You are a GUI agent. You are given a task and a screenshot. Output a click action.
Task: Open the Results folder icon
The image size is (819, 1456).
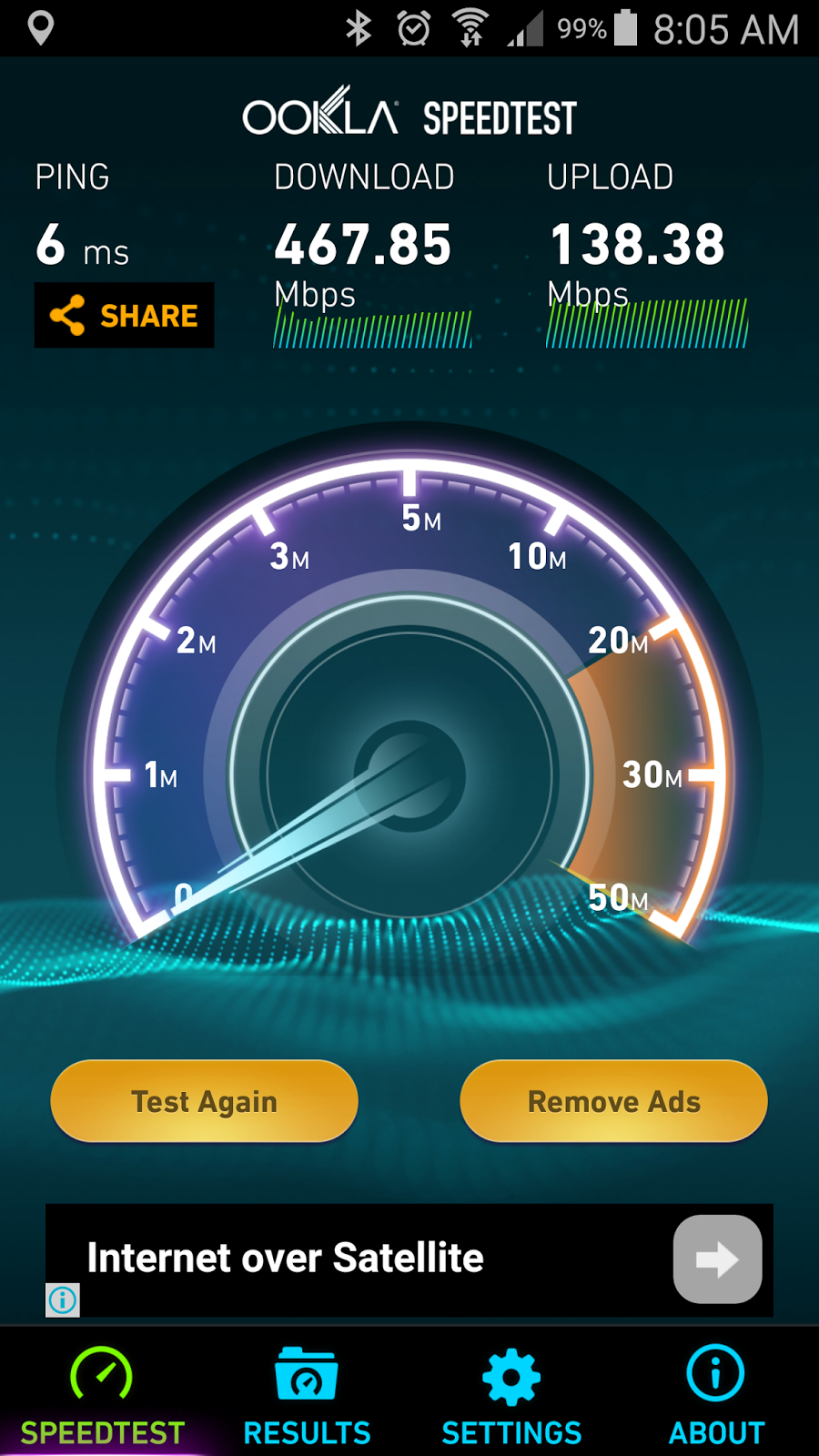[307, 1377]
